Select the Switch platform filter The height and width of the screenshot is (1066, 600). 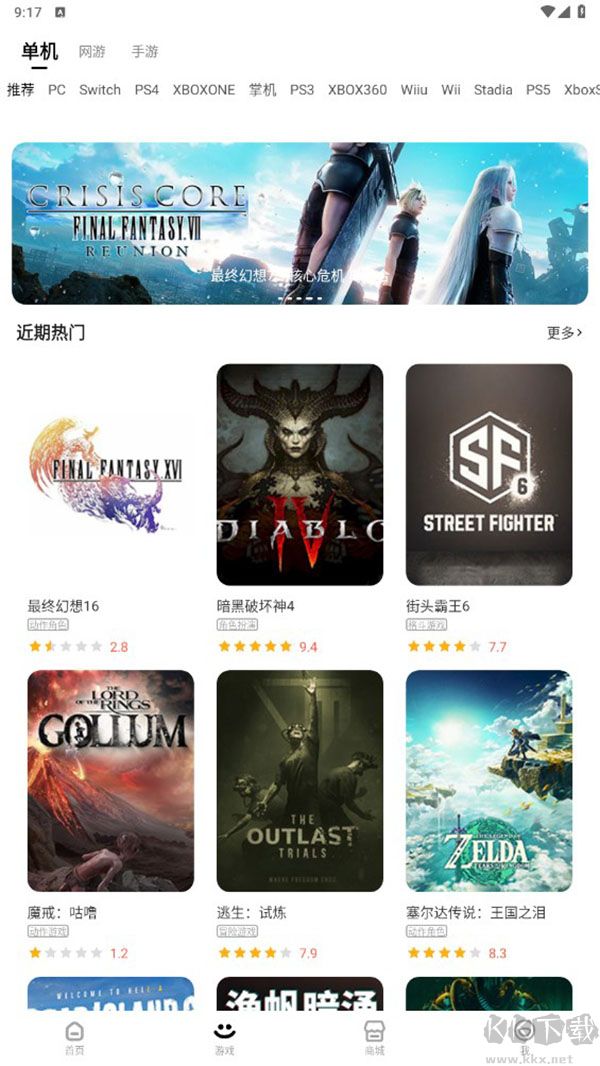[100, 90]
